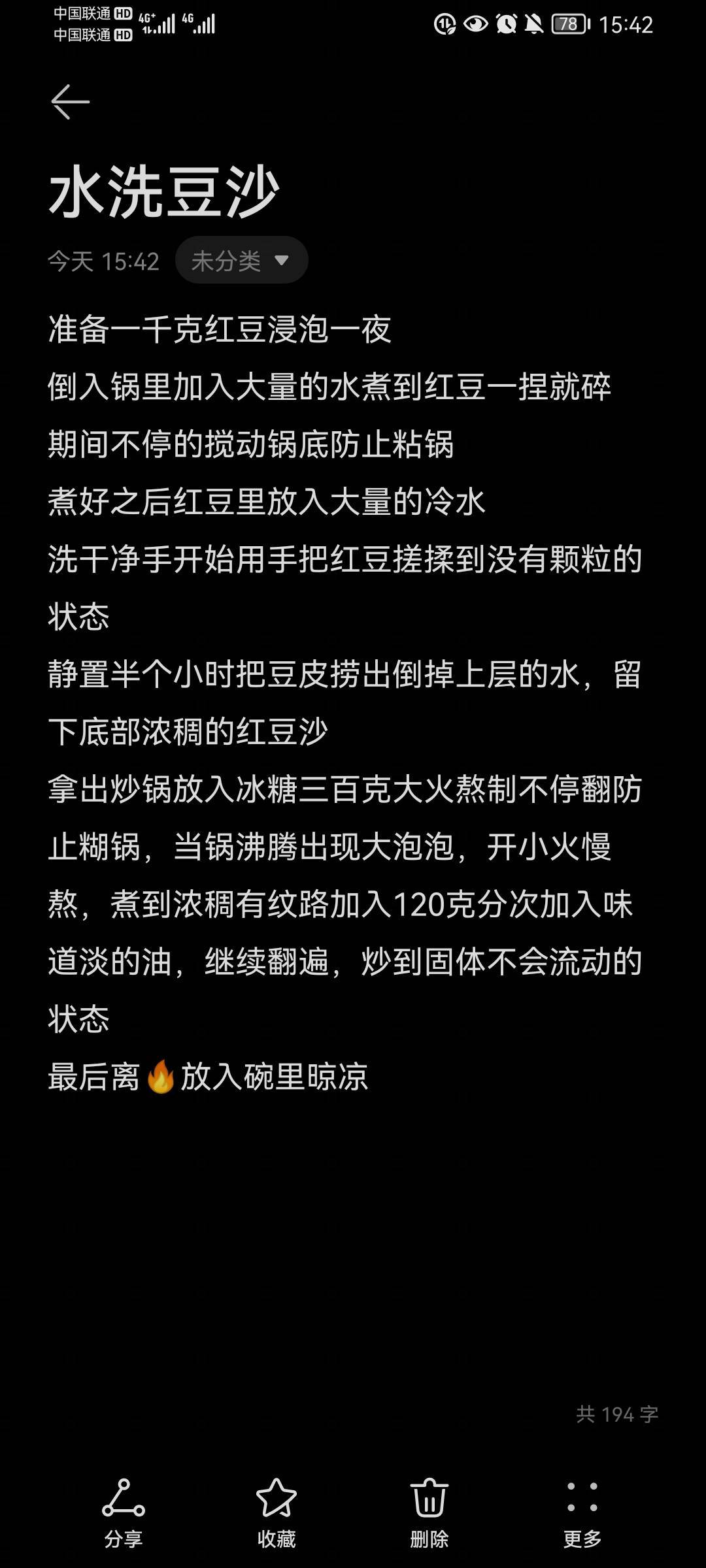Open 更多 options menu

coord(582,1509)
